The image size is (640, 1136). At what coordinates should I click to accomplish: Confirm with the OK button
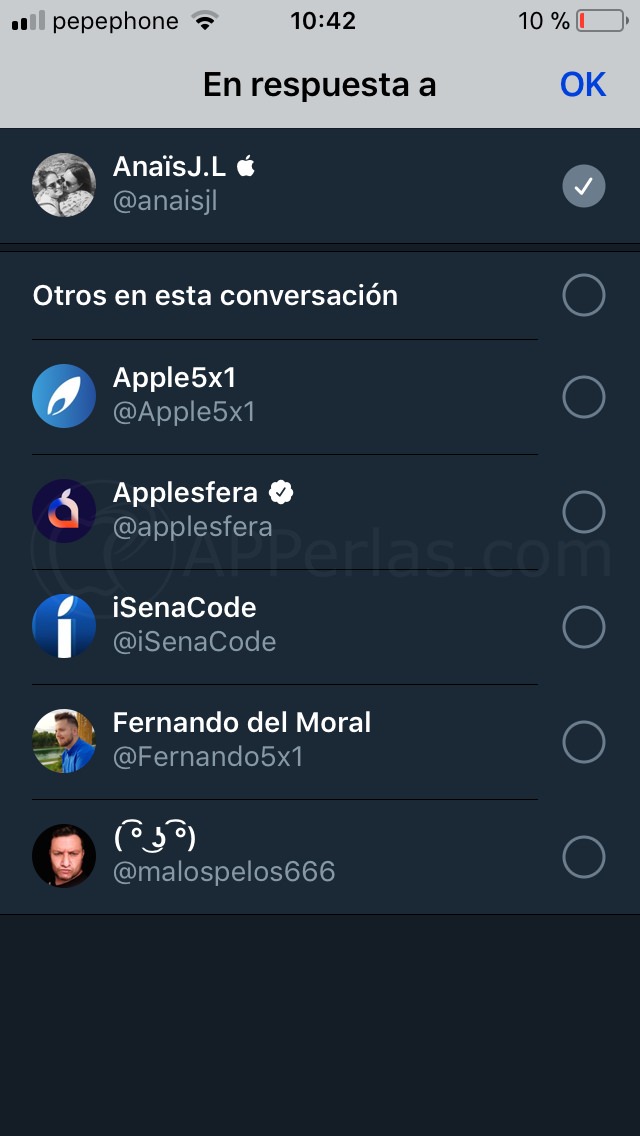(583, 85)
